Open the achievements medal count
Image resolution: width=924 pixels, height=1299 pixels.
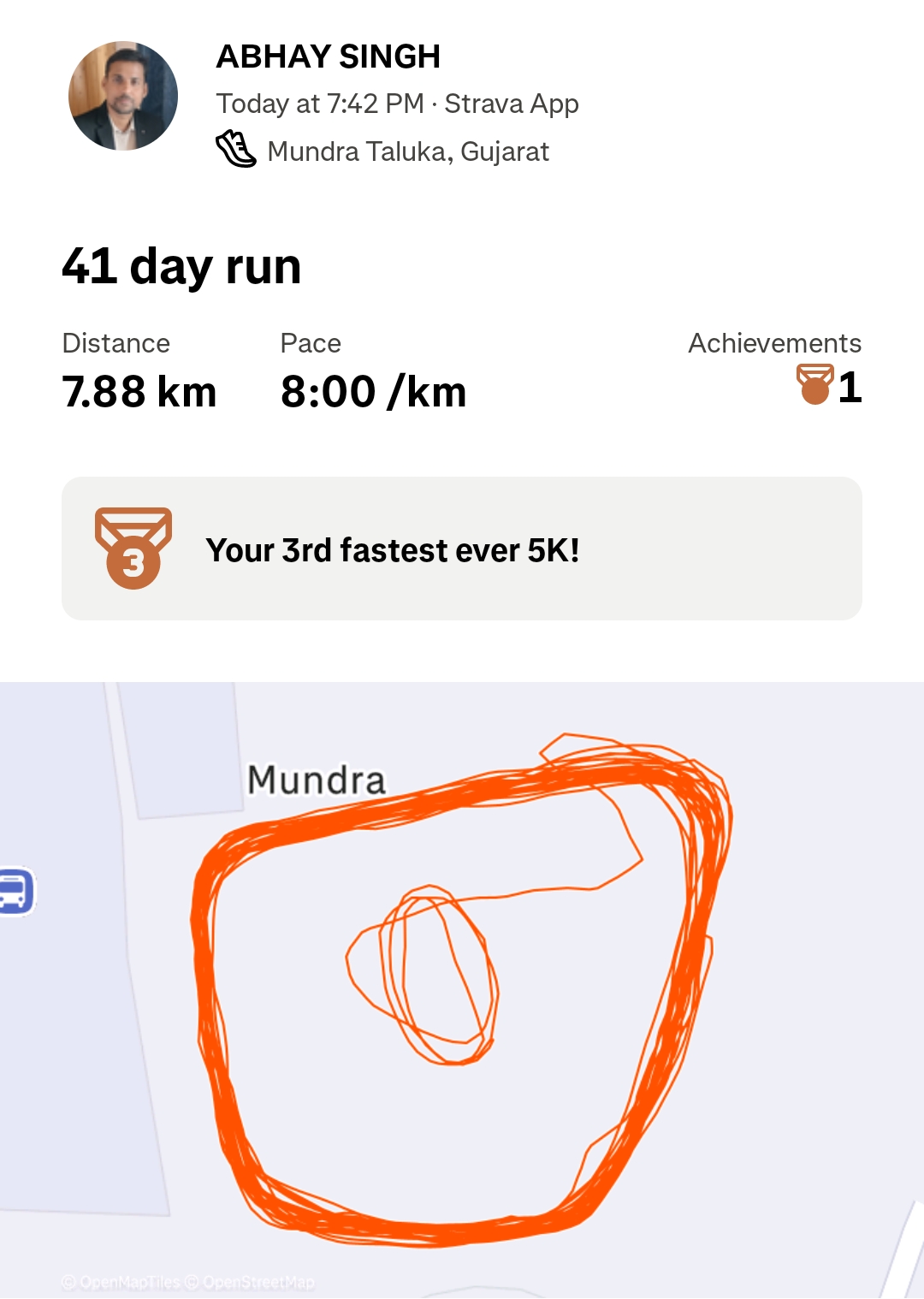828,386
